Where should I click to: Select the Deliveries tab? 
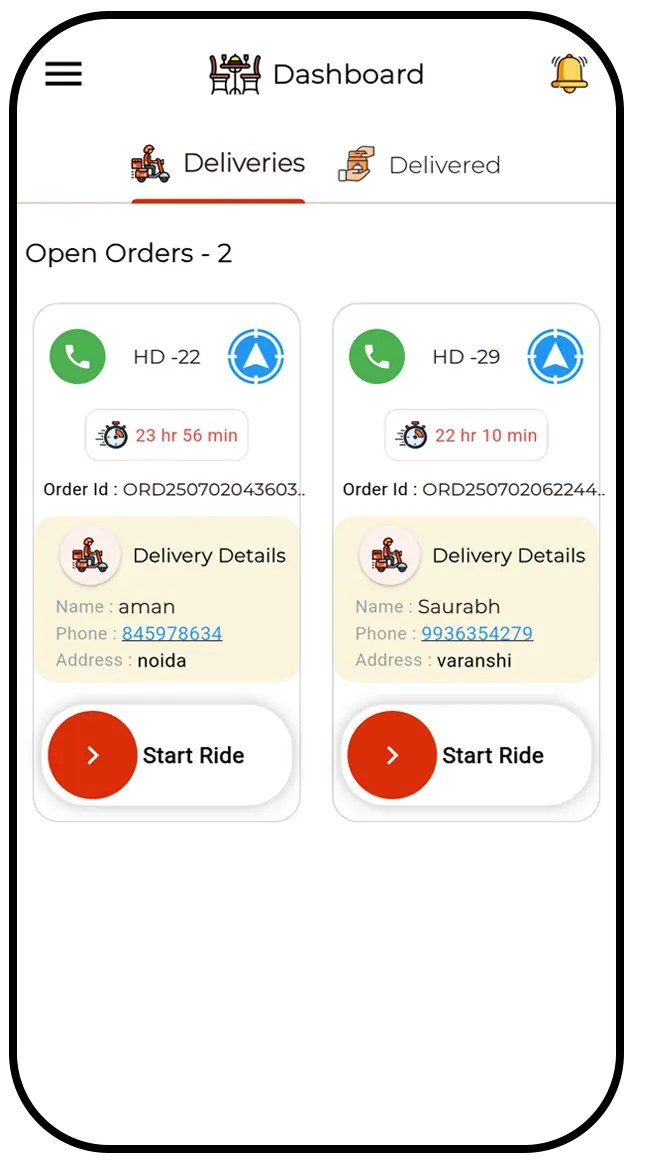pos(219,164)
